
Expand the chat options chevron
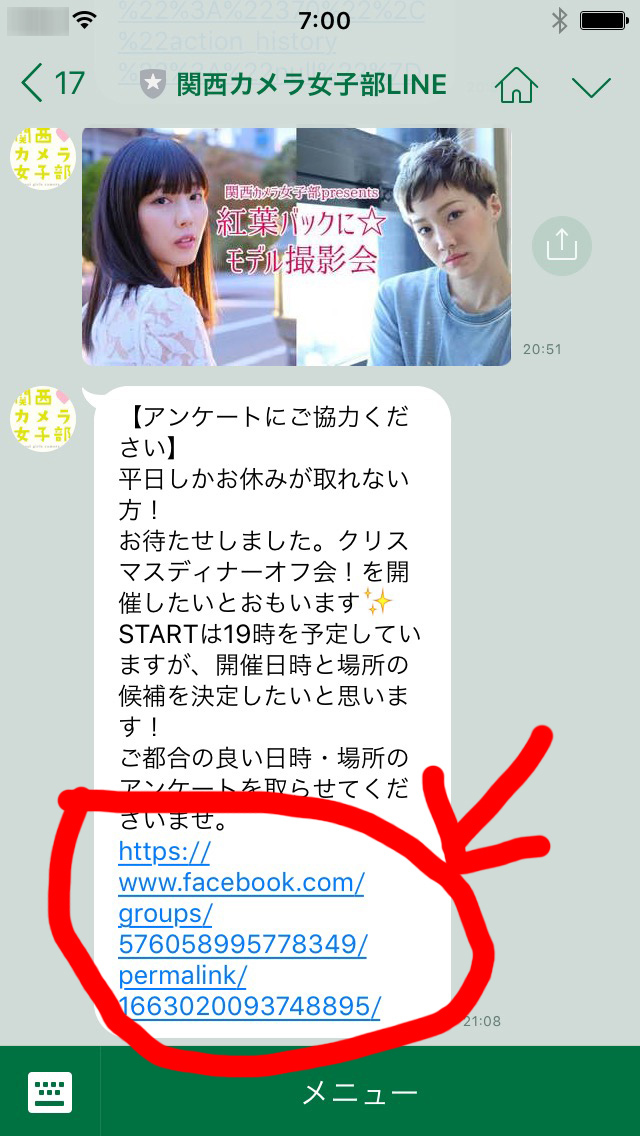tap(591, 86)
